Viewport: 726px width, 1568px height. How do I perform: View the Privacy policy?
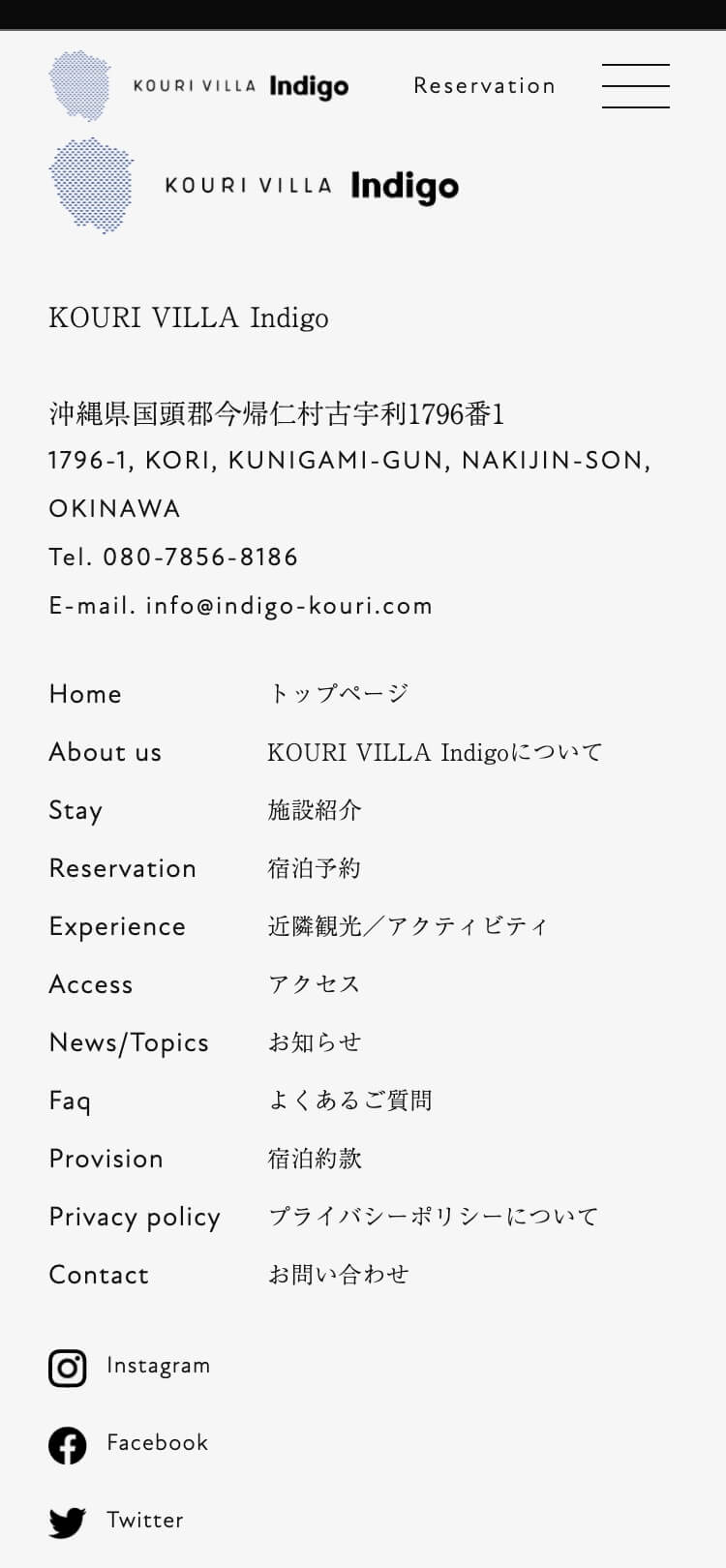[x=135, y=1217]
